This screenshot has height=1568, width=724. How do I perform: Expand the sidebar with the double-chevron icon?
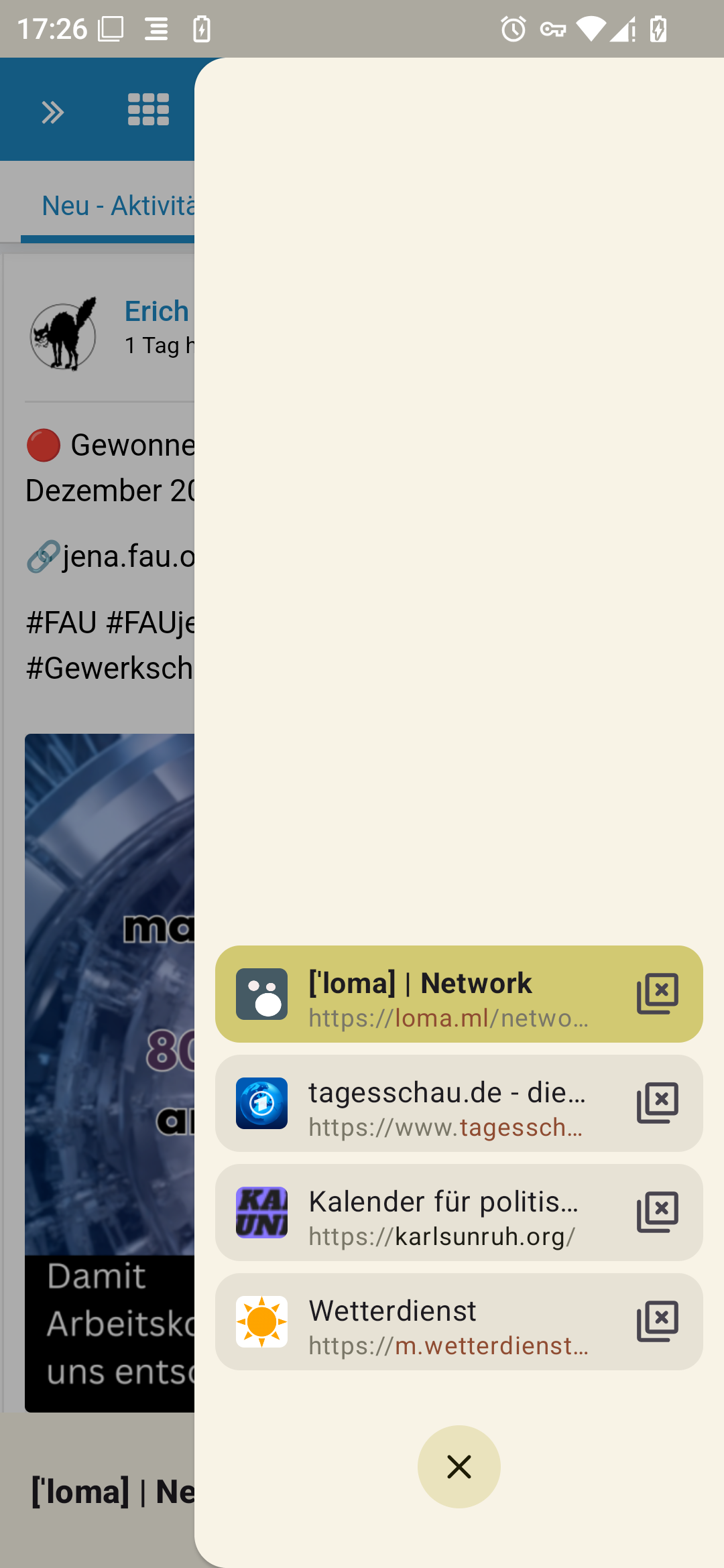pos(53,112)
